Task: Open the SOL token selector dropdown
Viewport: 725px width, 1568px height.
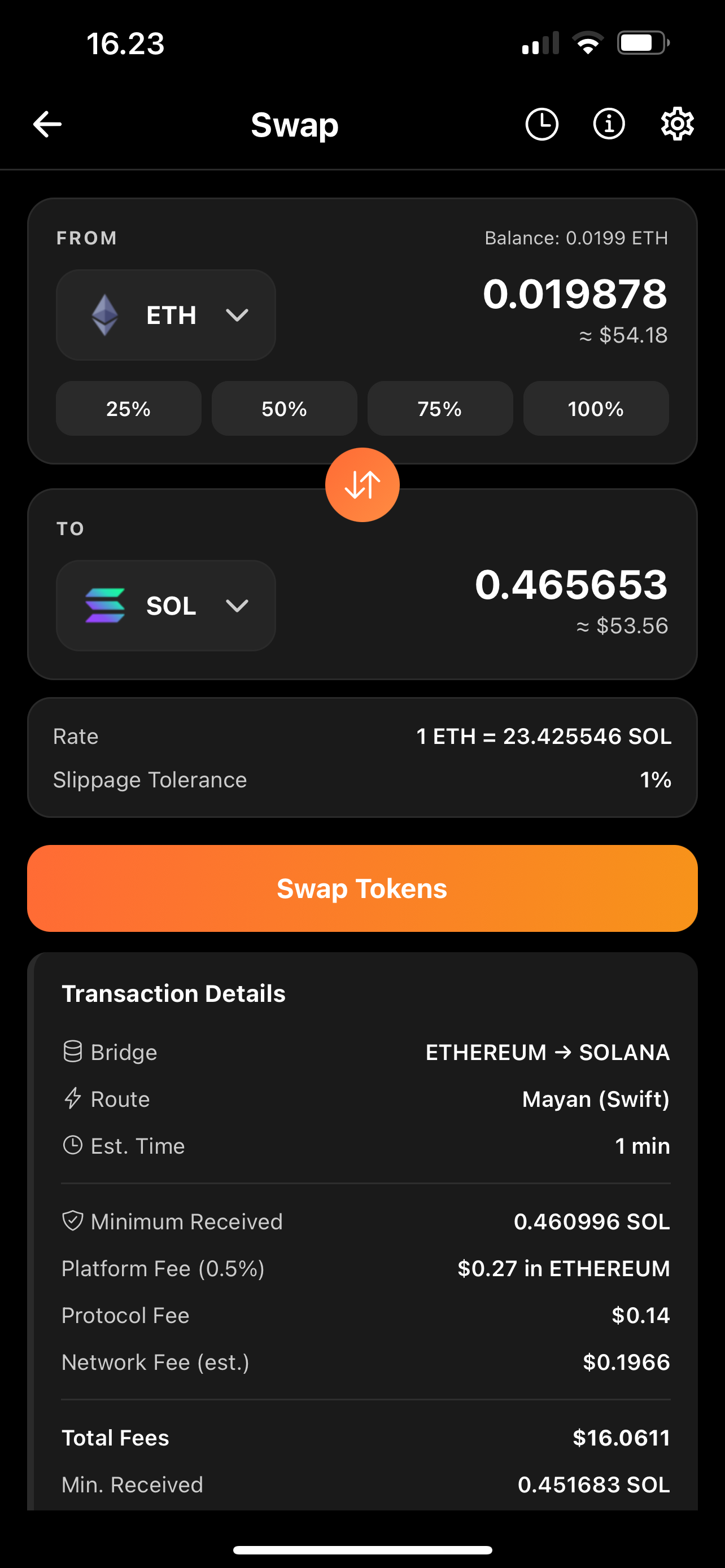Action: [165, 605]
